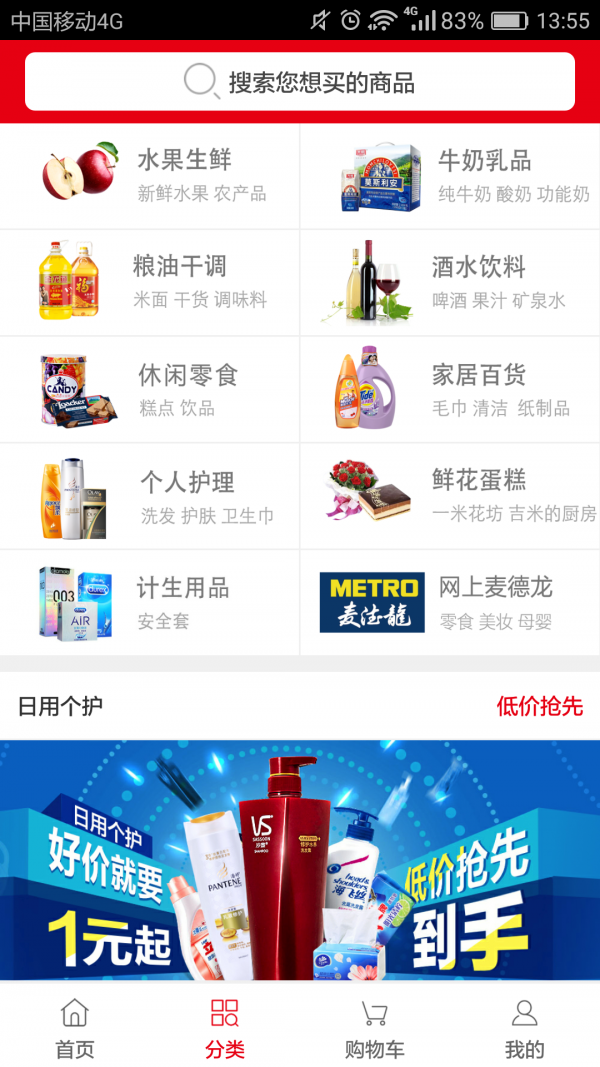This screenshot has width=600, height=1067.
Task: Browse the 粮油干调 category
Action: tap(150, 282)
